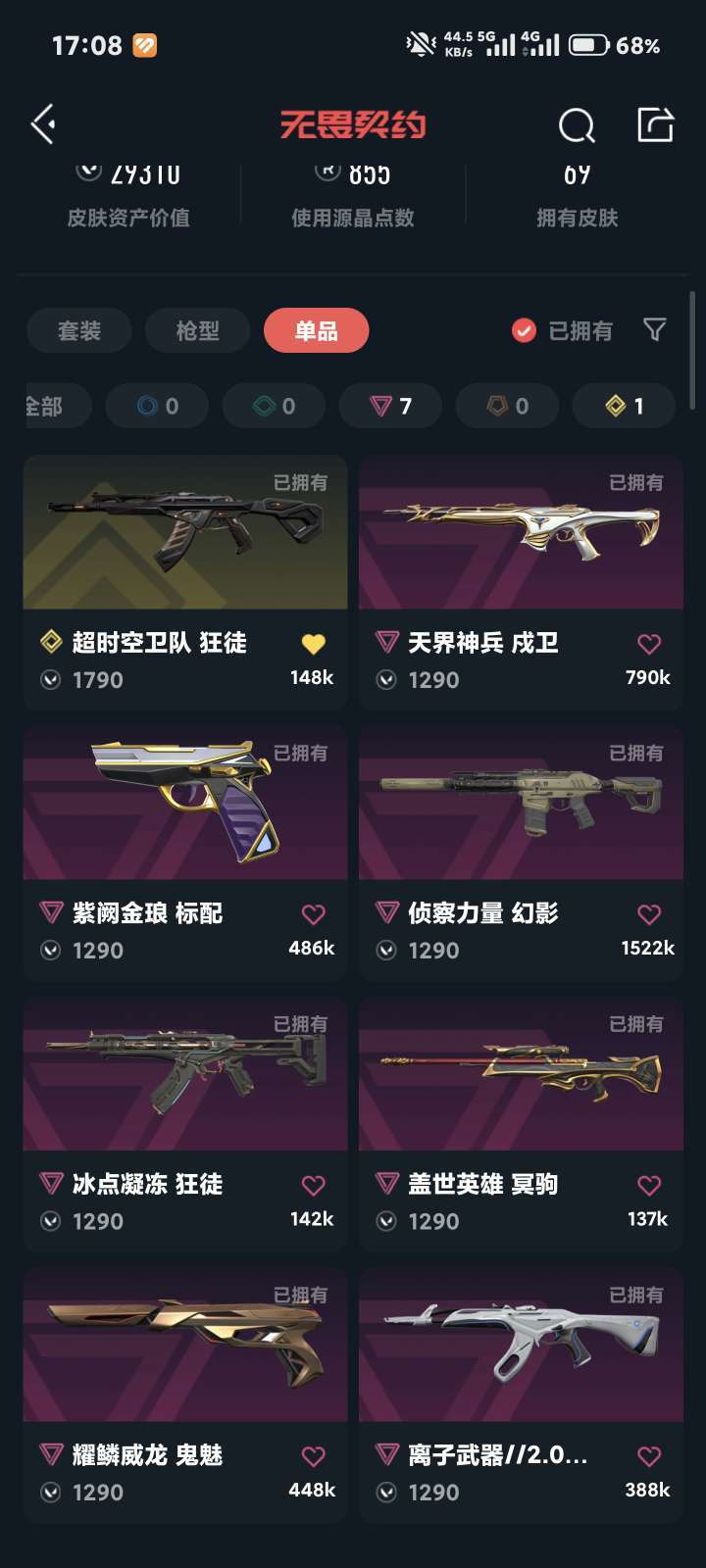Filter by the gold diamond tier showing 1
The width and height of the screenshot is (706, 1568).
(x=624, y=406)
